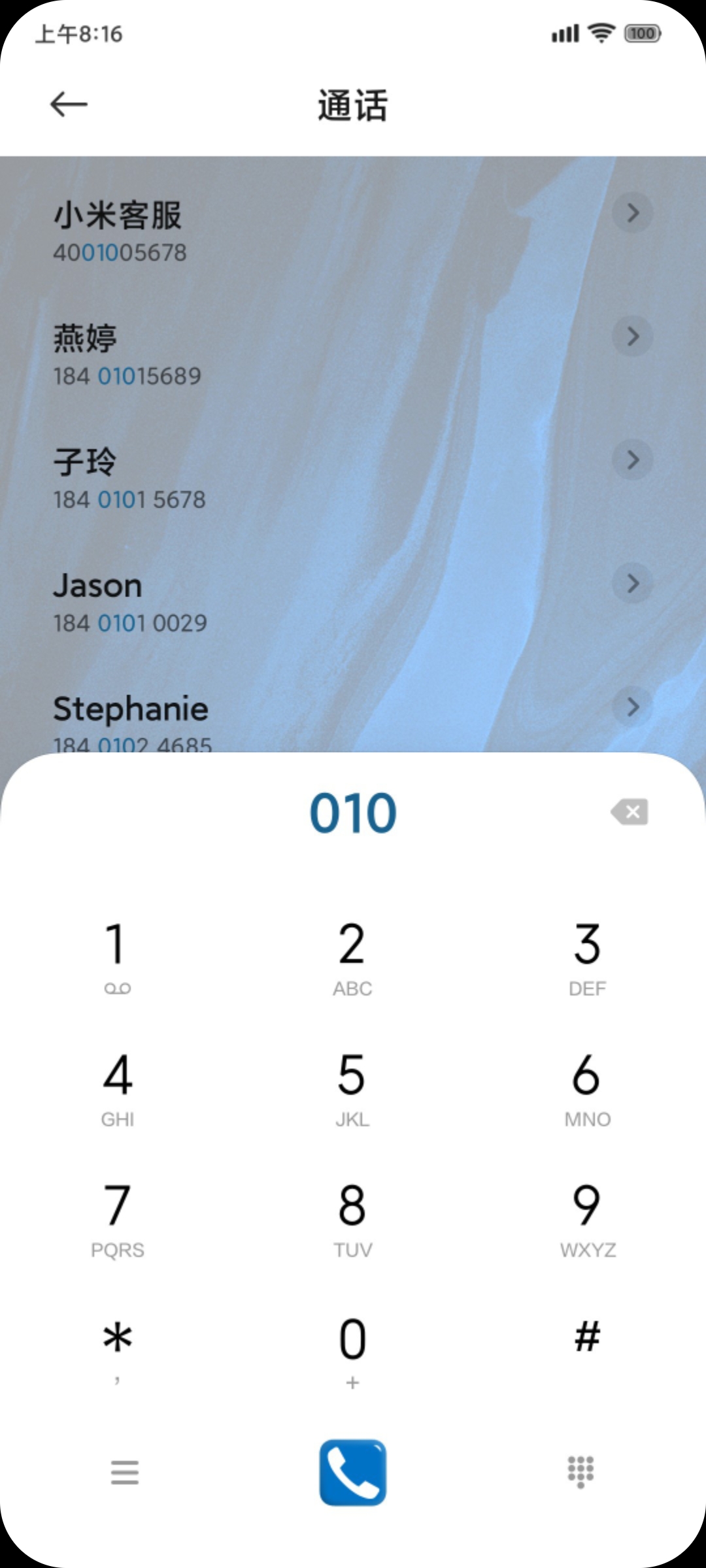Tap the 7 PQRS key
The width and height of the screenshot is (706, 1568).
[x=118, y=1217]
